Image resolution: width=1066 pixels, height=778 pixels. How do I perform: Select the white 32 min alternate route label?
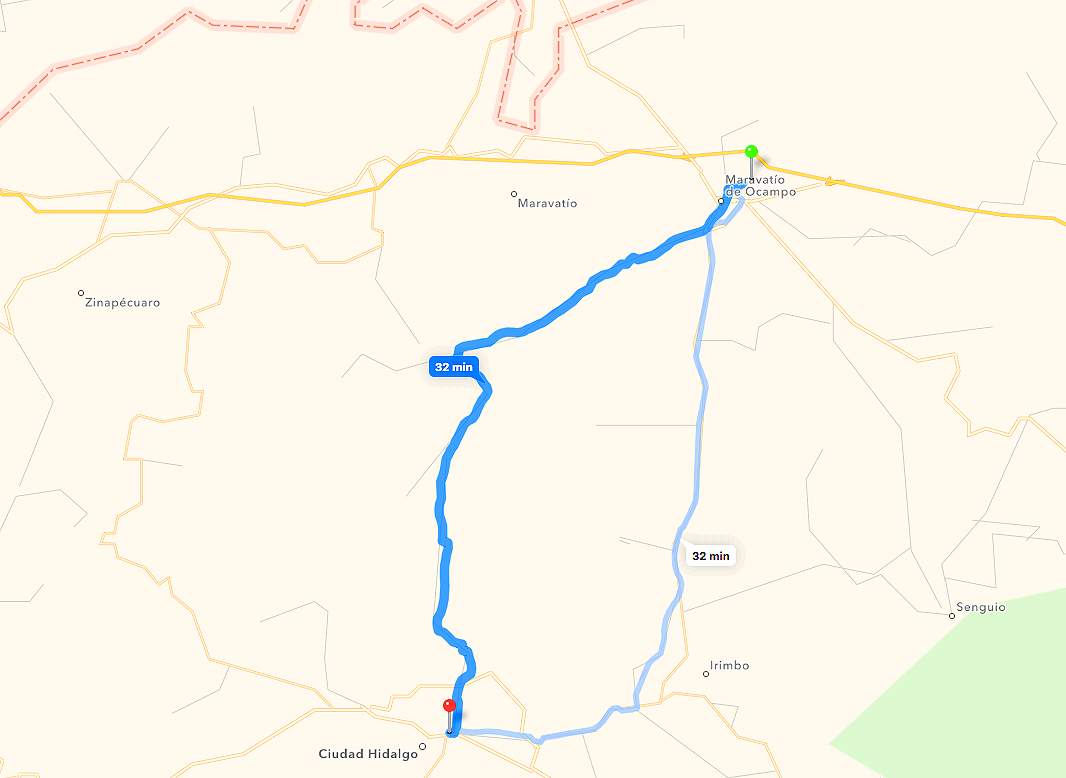coord(711,556)
